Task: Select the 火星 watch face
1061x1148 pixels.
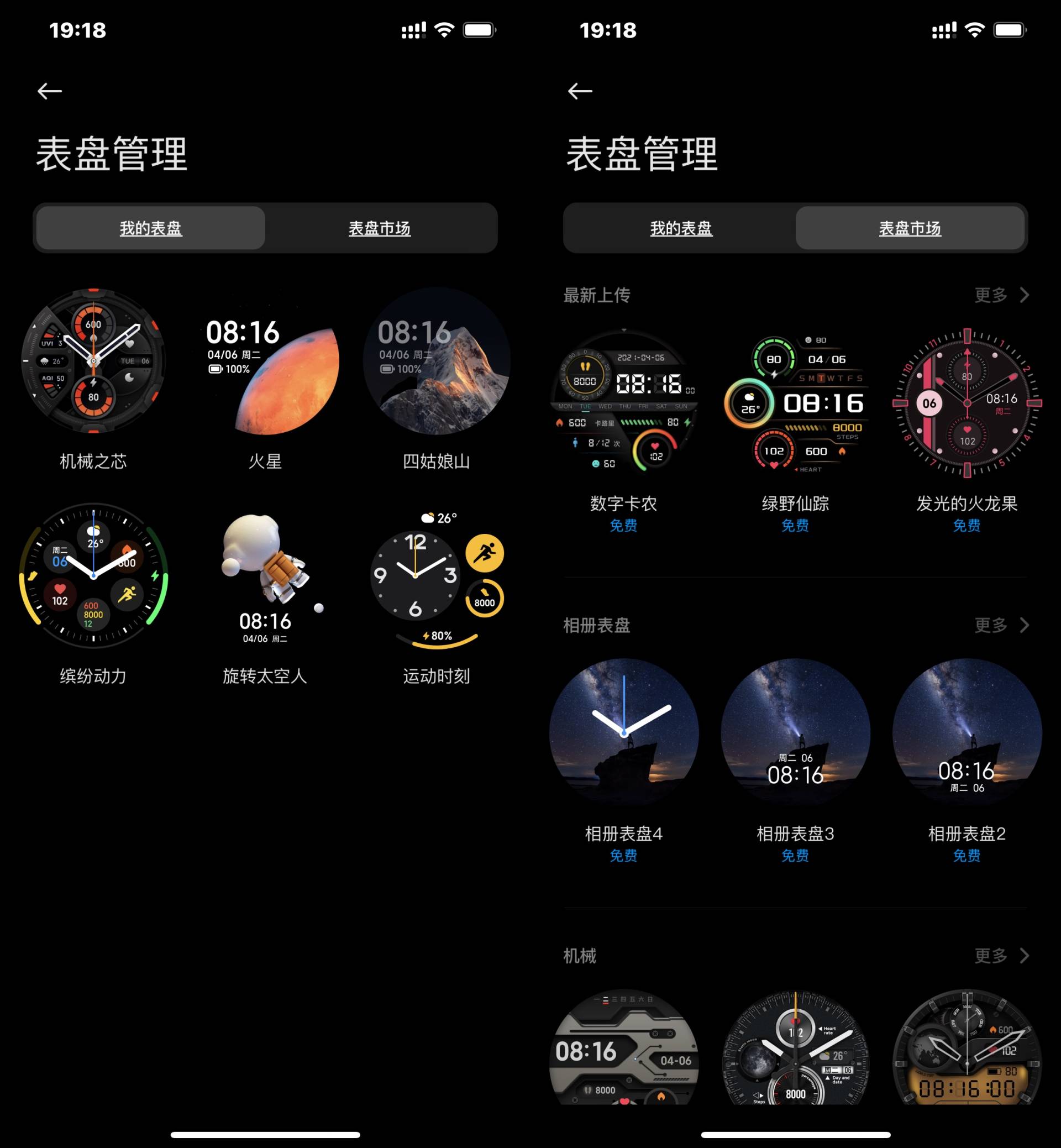Action: (x=265, y=362)
